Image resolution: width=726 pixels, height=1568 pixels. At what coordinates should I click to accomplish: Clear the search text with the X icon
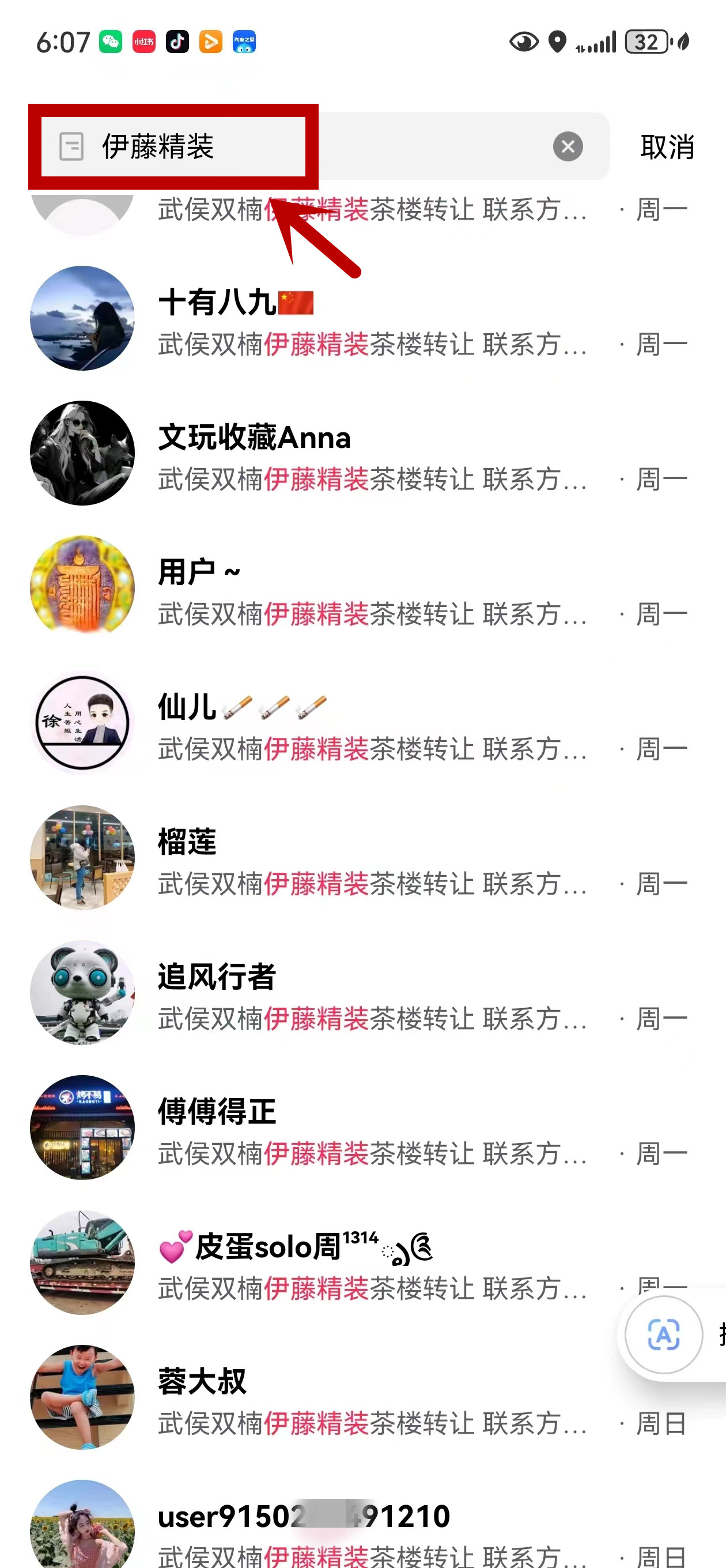[567, 146]
